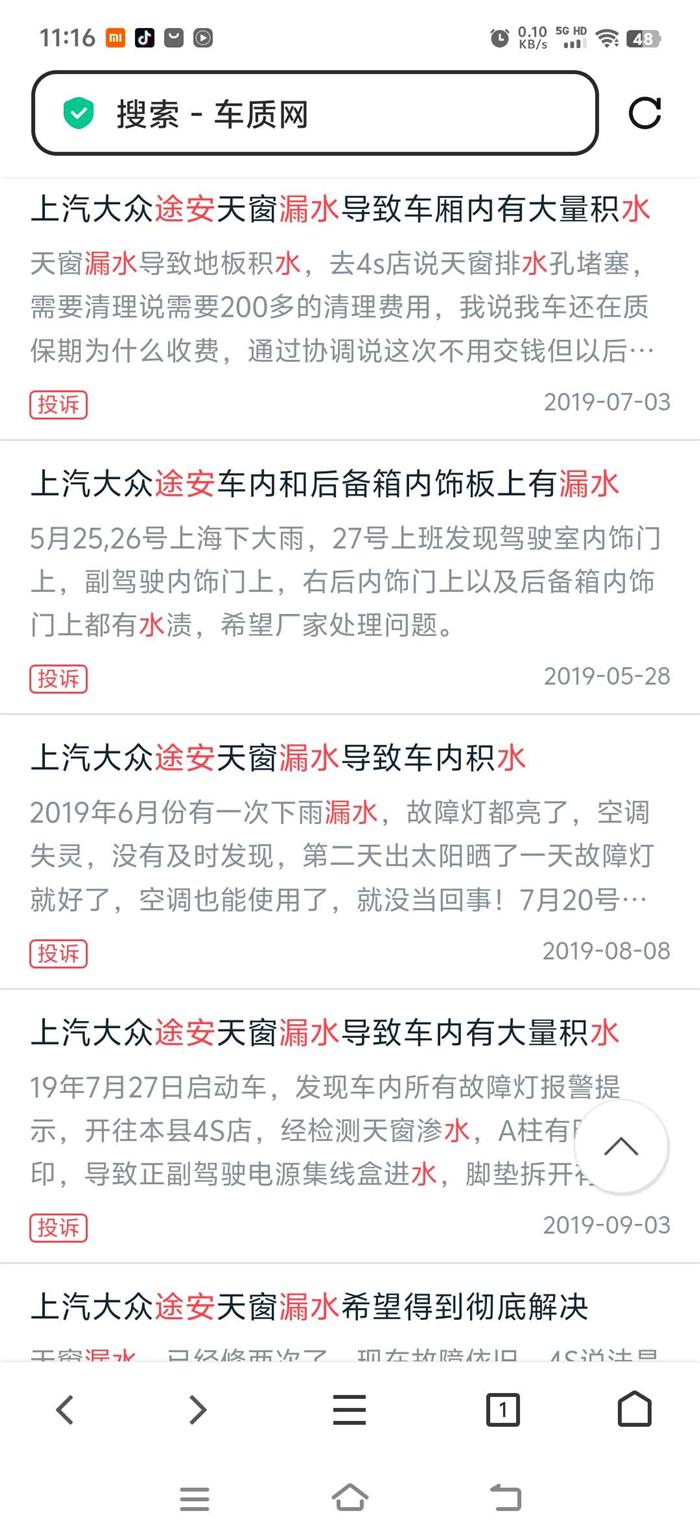Return to the phone home screen

(349, 1497)
